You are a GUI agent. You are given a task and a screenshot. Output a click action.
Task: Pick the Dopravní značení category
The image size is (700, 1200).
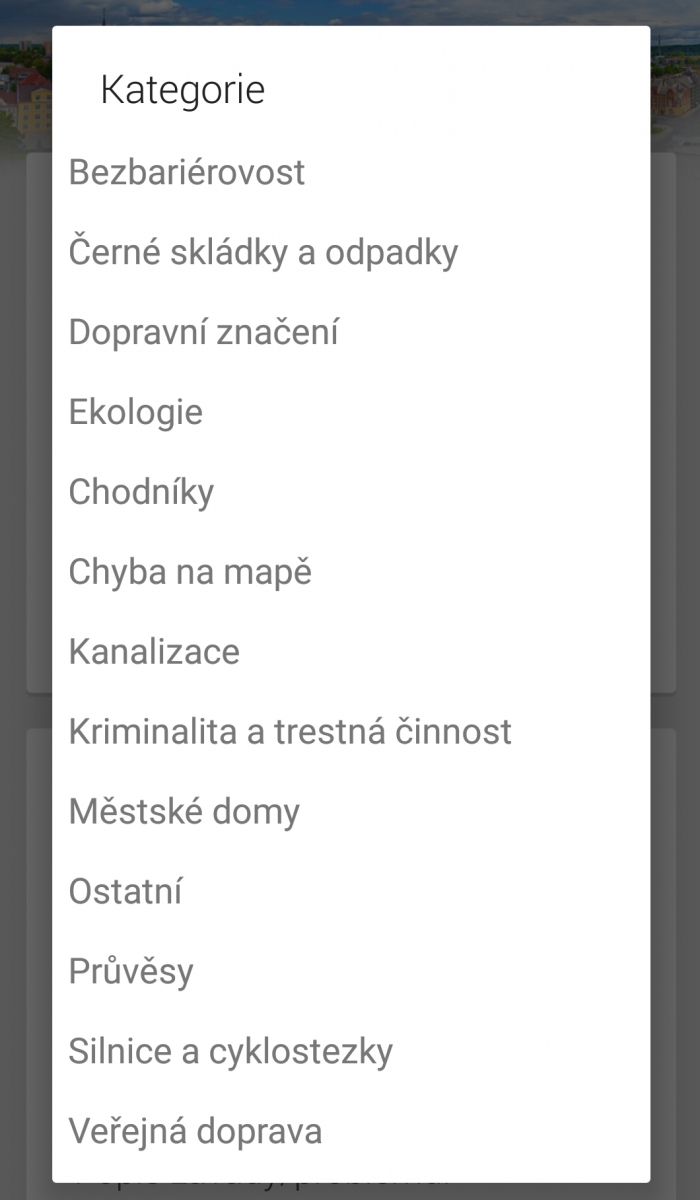tap(351, 332)
